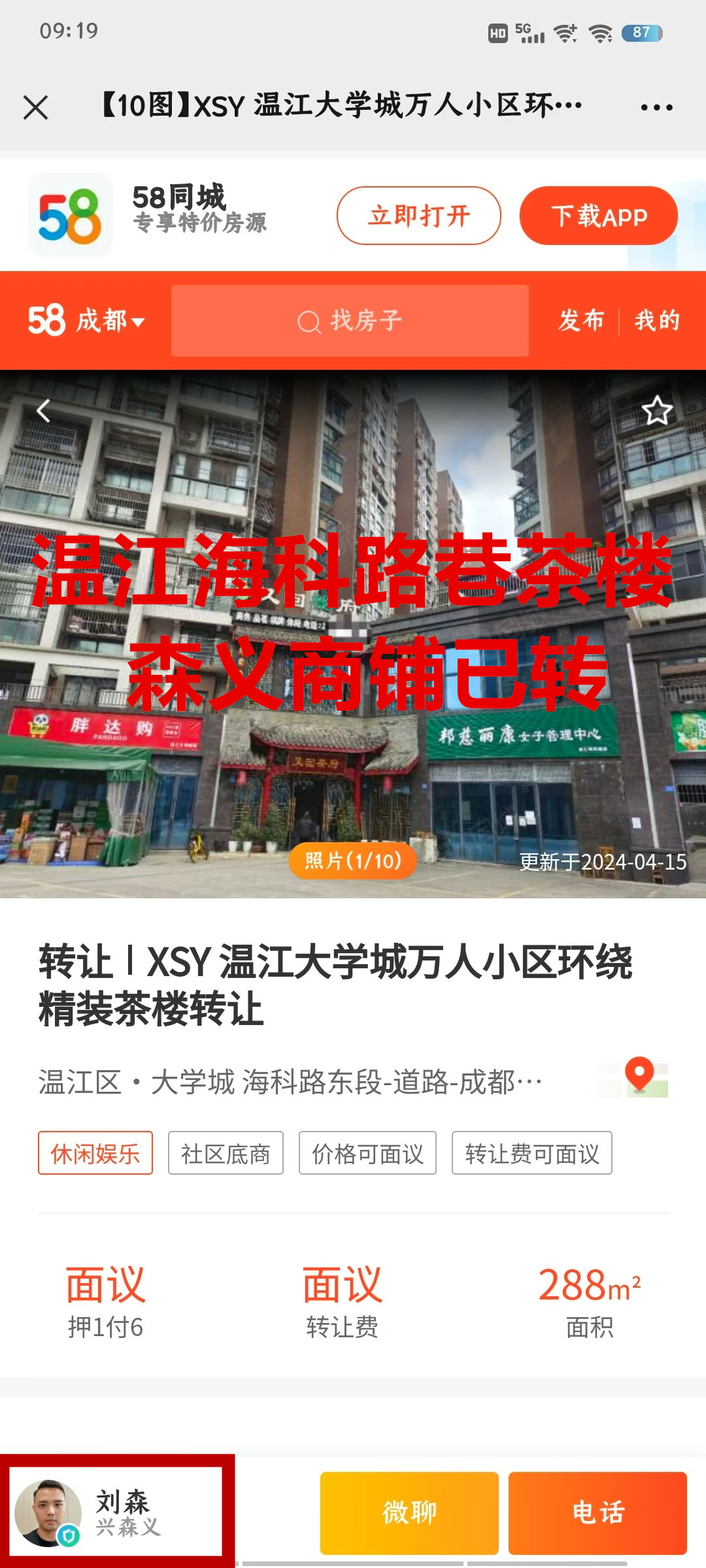Call the agent via the 电话 button
This screenshot has height=1568, width=706.
pyautogui.click(x=597, y=1512)
